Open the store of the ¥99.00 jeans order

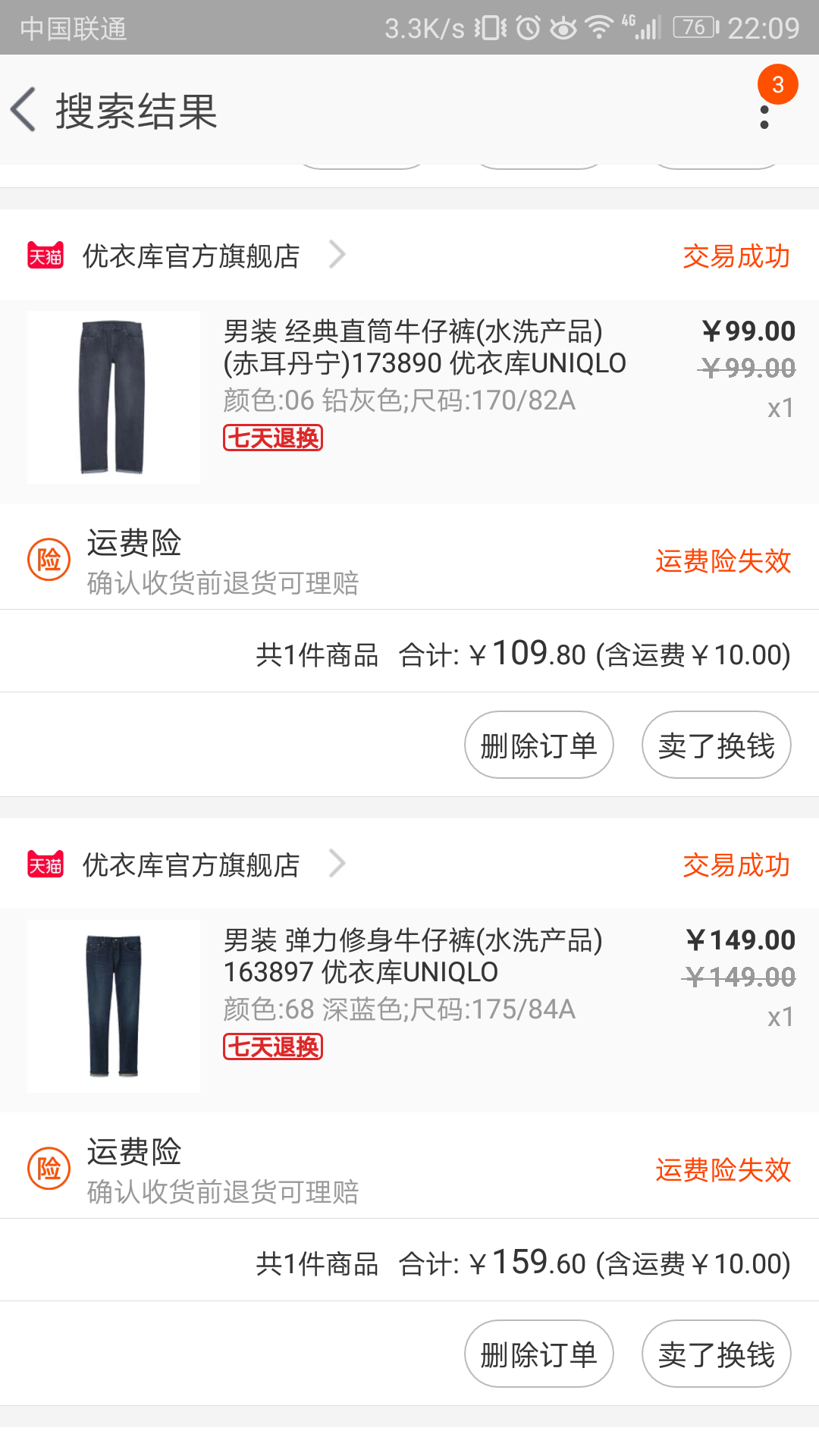pyautogui.click(x=191, y=256)
